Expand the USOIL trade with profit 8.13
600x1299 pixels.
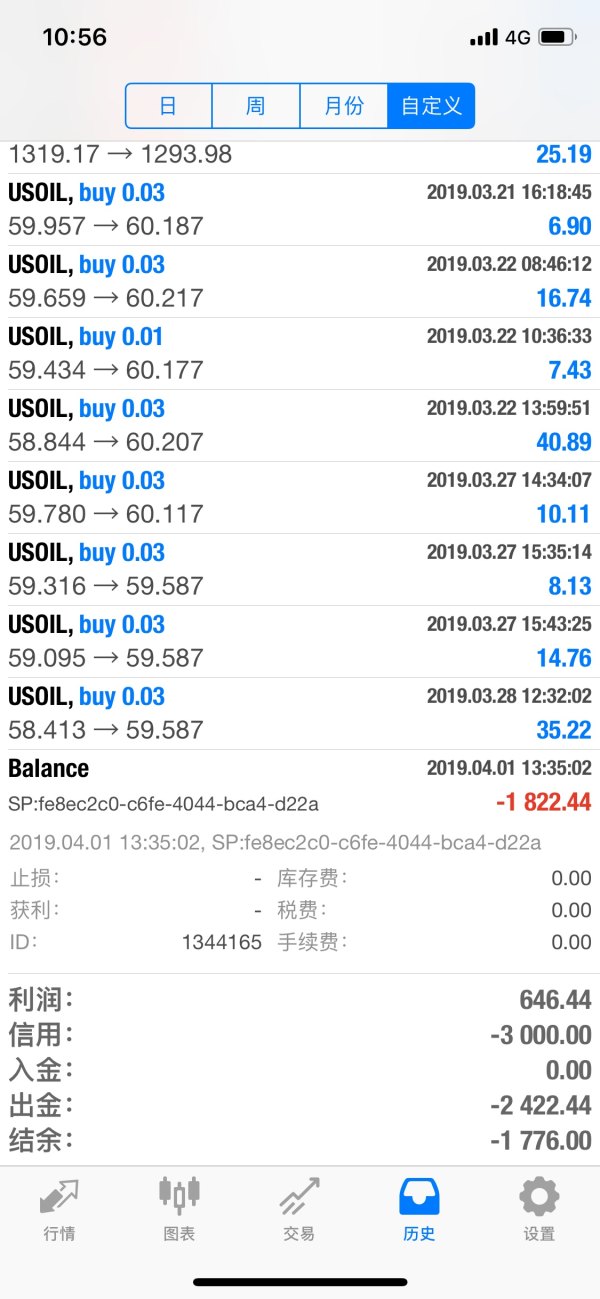[x=300, y=569]
